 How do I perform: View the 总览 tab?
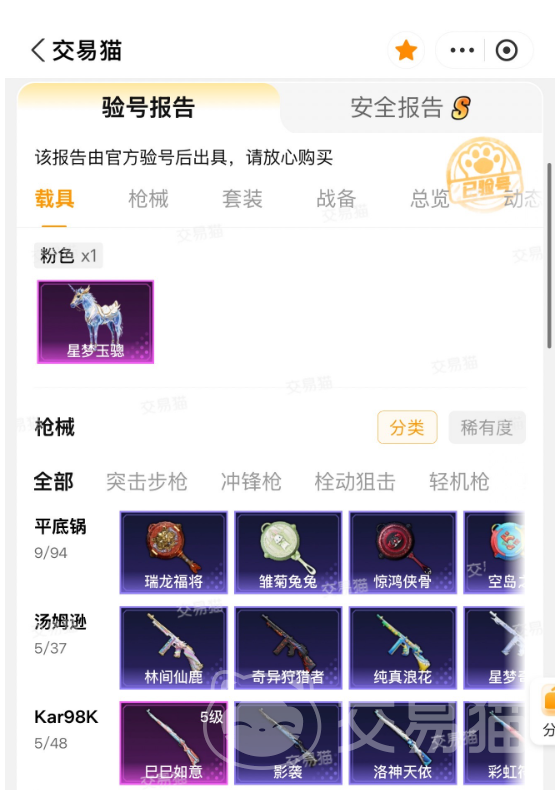tap(430, 199)
